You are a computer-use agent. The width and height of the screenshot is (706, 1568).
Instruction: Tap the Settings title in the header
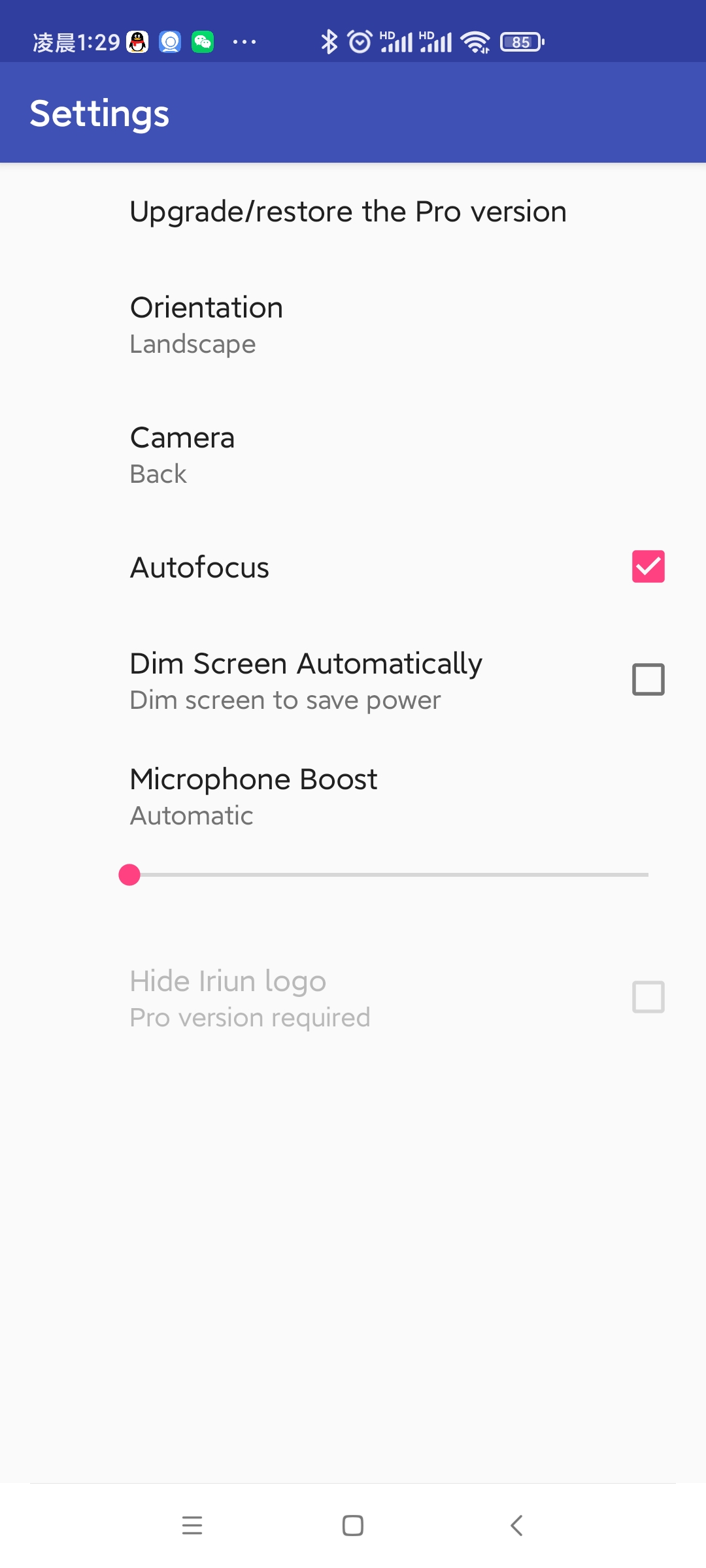pyautogui.click(x=99, y=112)
